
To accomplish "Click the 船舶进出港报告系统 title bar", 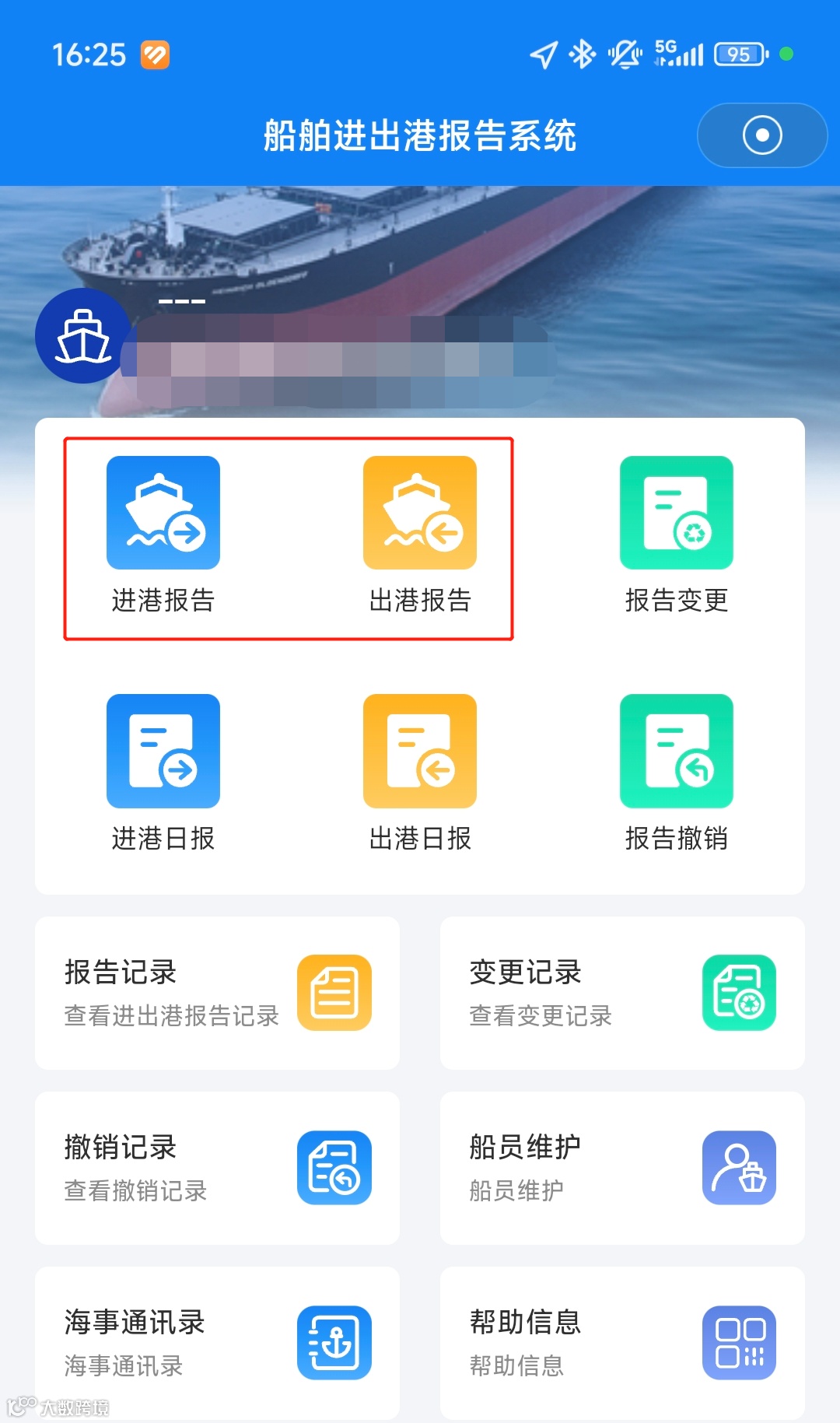I will (x=420, y=134).
